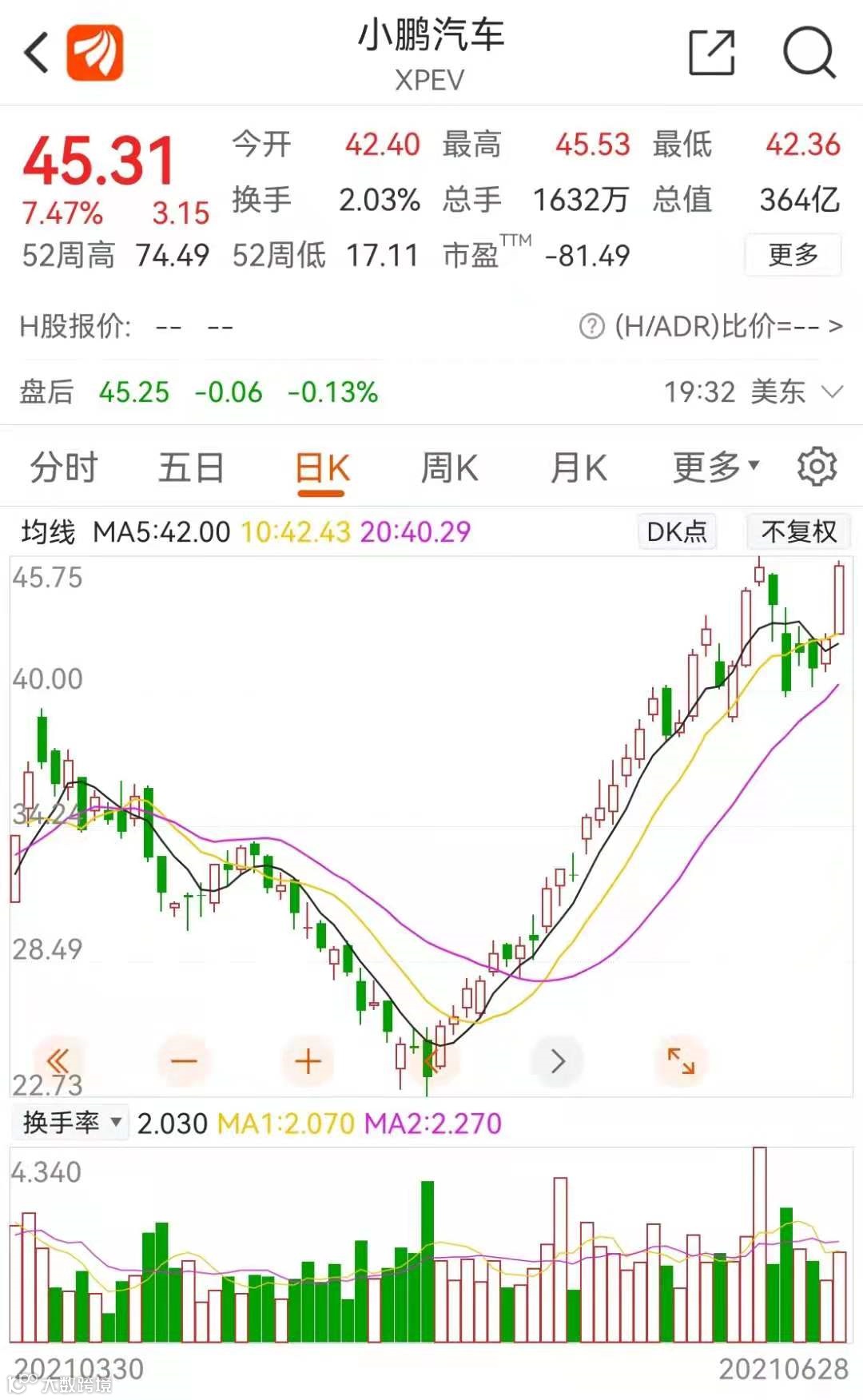Tap 更多 to show more quote data
This screenshot has width=863, height=1400.
pyautogui.click(x=793, y=255)
